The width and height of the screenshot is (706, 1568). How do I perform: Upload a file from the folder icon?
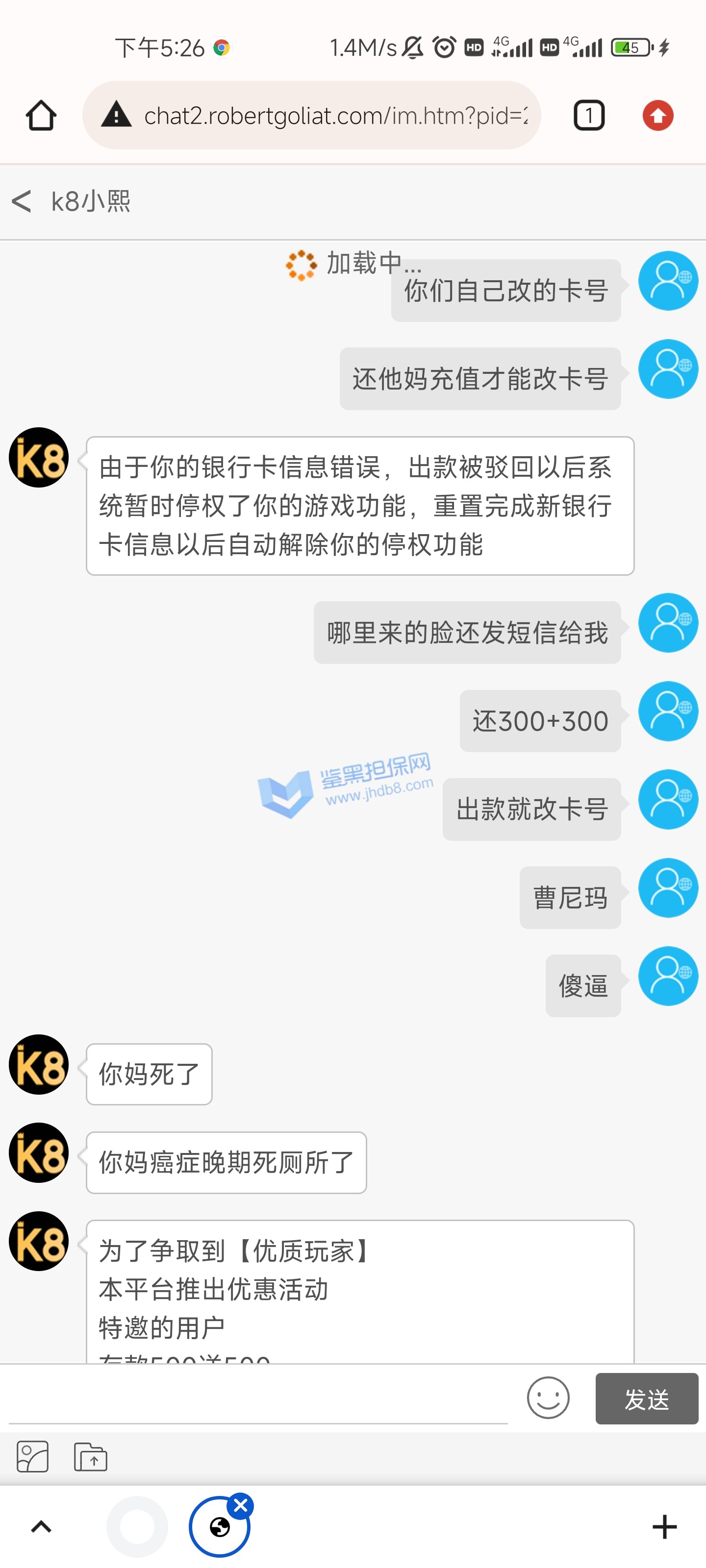coord(90,1457)
